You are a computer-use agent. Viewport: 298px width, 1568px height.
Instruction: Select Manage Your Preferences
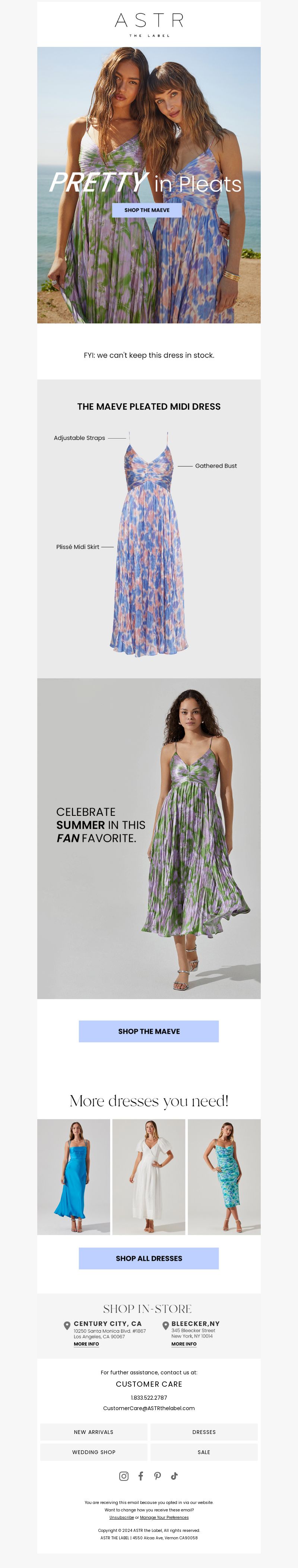click(x=164, y=1517)
